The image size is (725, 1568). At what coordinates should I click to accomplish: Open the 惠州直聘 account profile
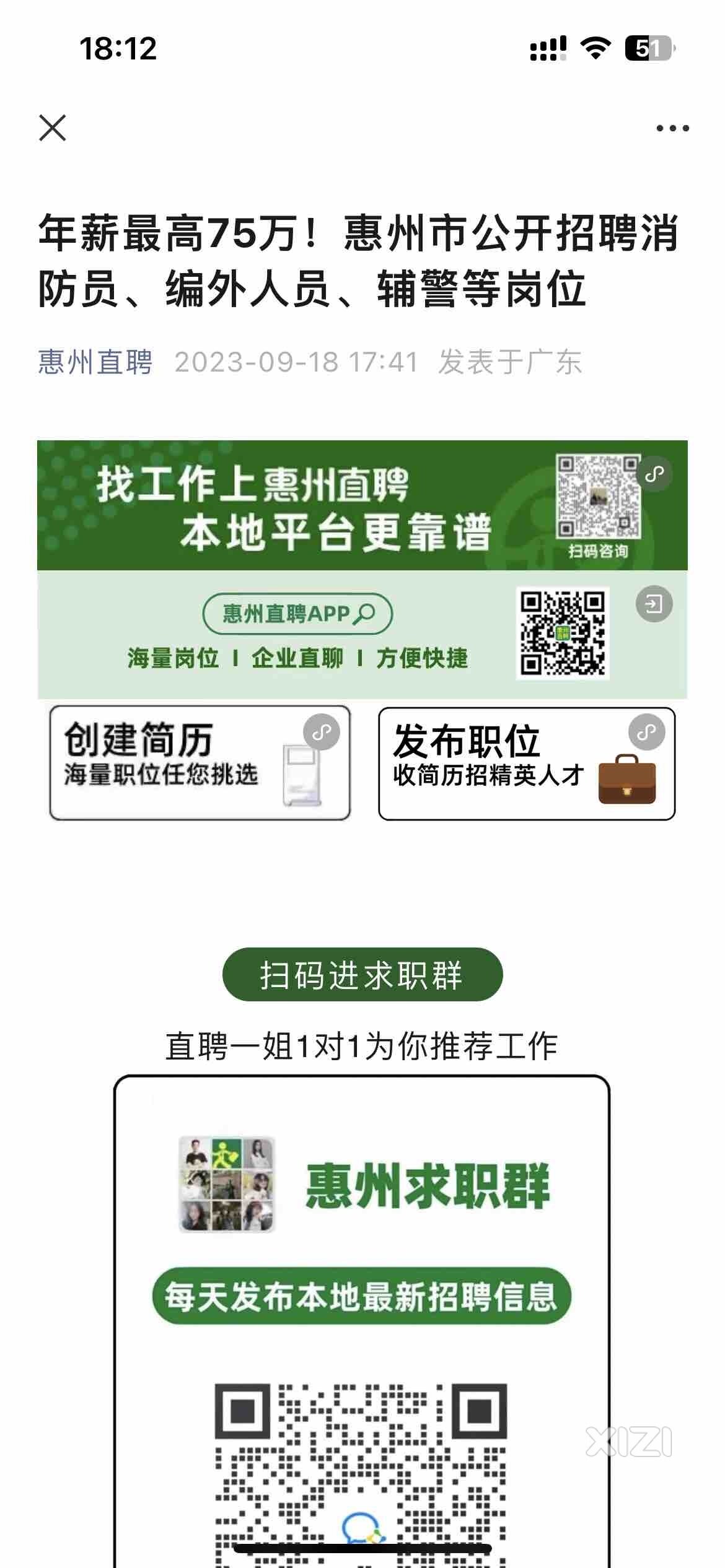(x=95, y=362)
